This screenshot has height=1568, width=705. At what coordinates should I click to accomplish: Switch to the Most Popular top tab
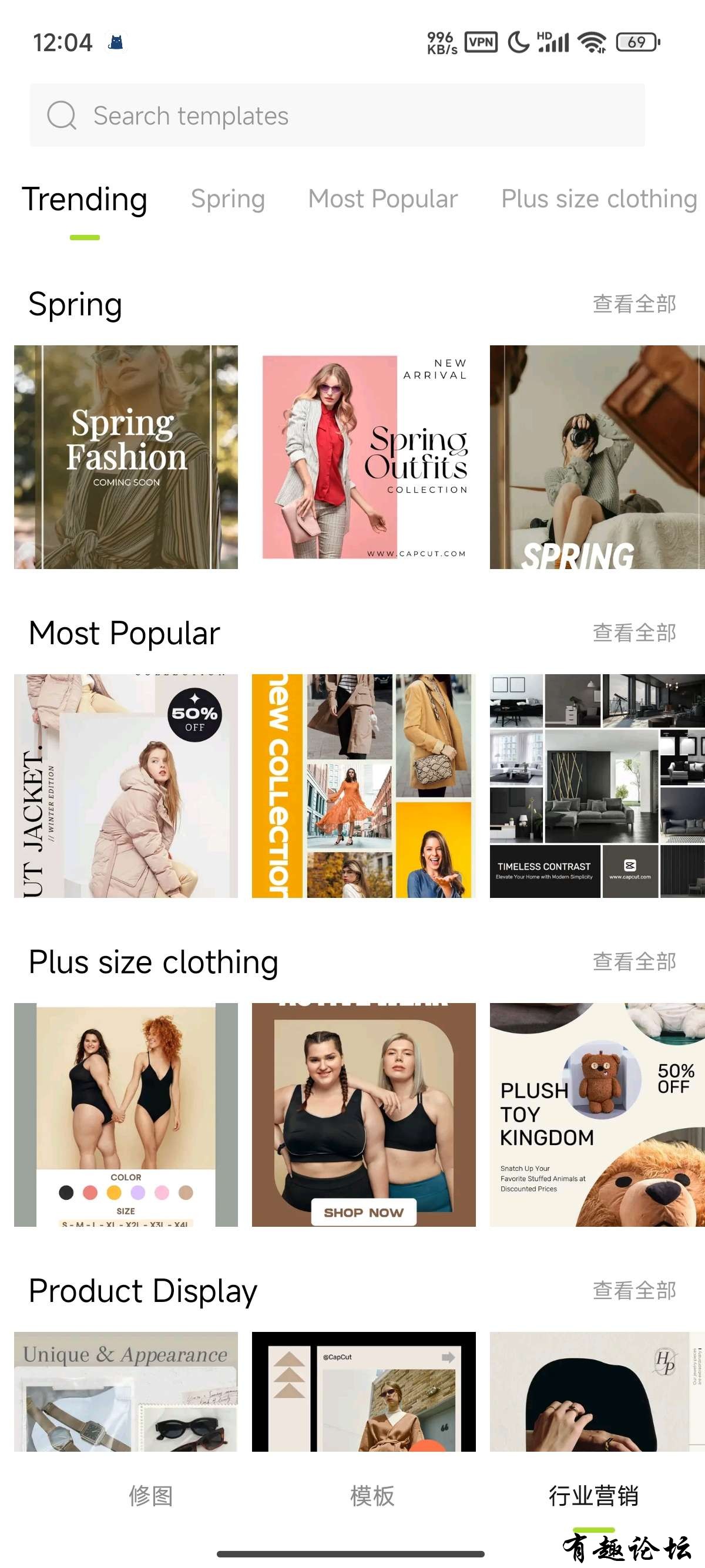pos(382,199)
